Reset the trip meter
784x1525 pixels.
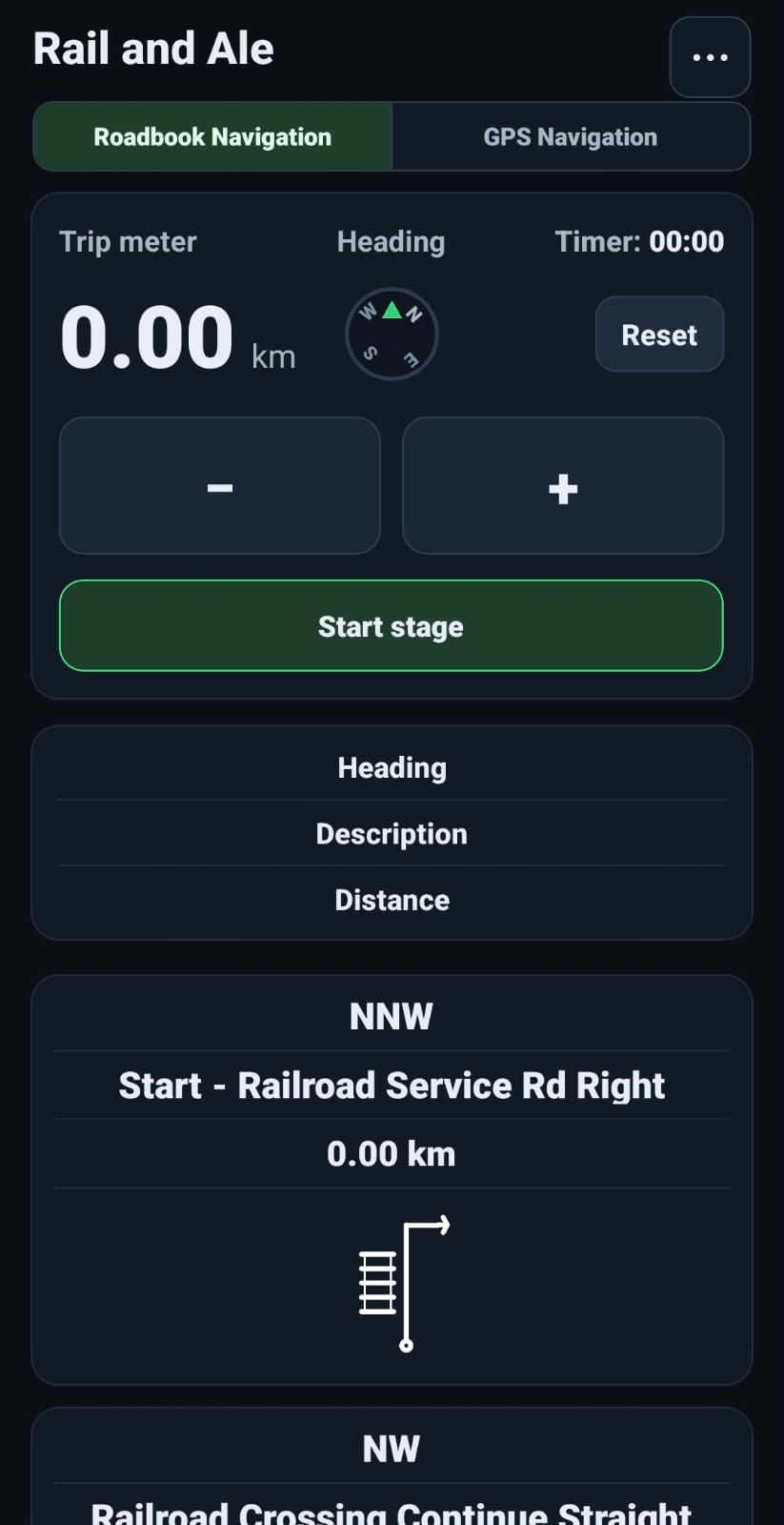point(659,335)
